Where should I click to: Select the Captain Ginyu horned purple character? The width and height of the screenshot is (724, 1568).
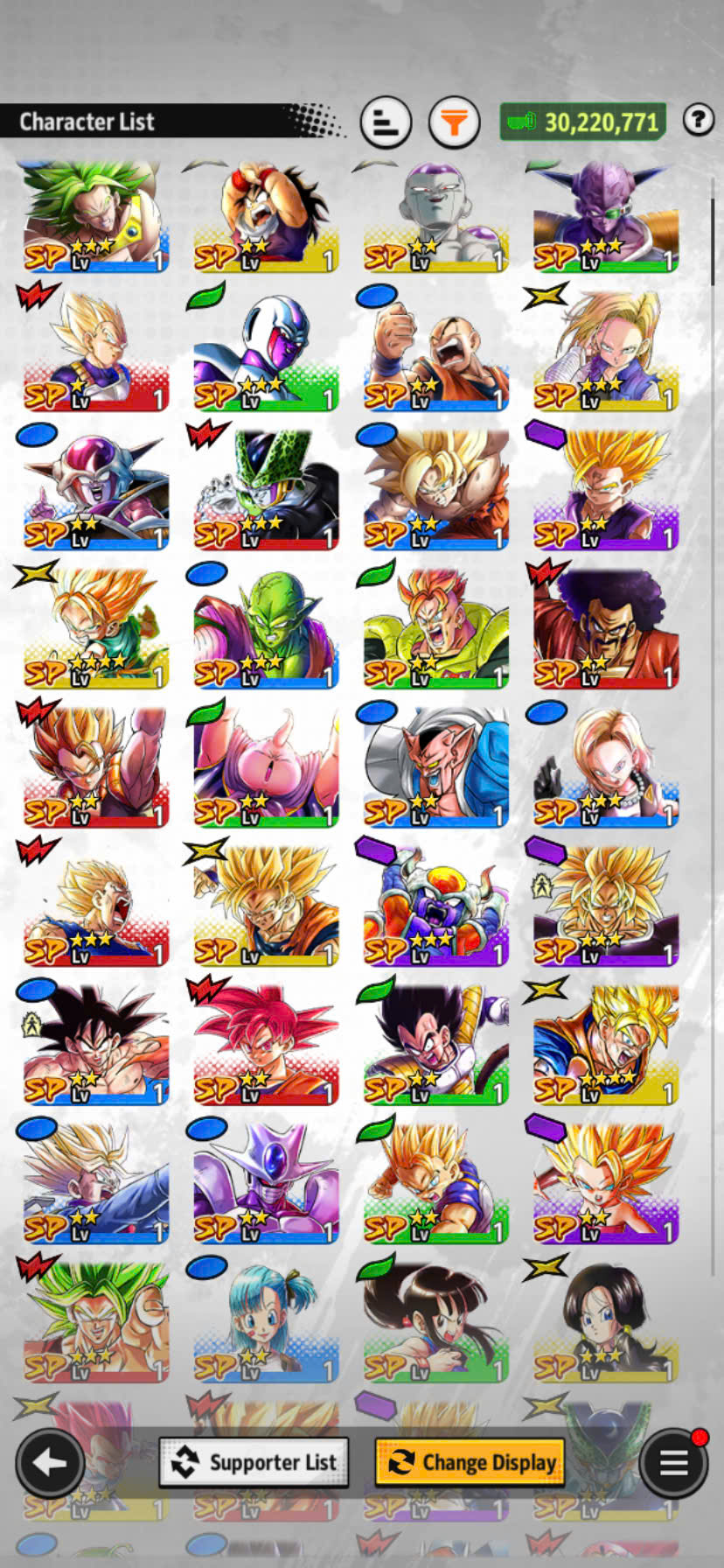pos(605,215)
